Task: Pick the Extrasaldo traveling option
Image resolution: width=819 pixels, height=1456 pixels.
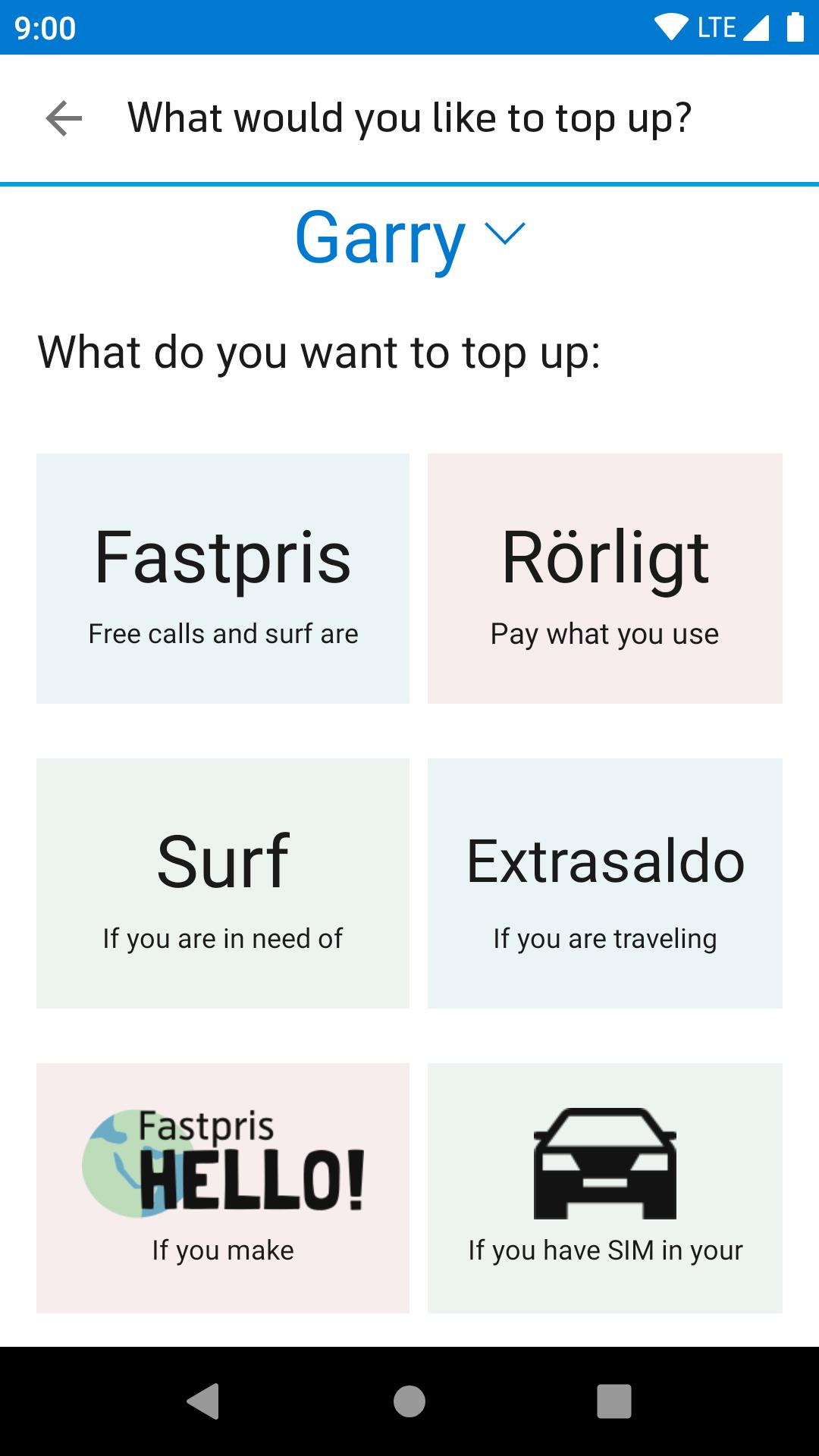Action: (x=604, y=883)
